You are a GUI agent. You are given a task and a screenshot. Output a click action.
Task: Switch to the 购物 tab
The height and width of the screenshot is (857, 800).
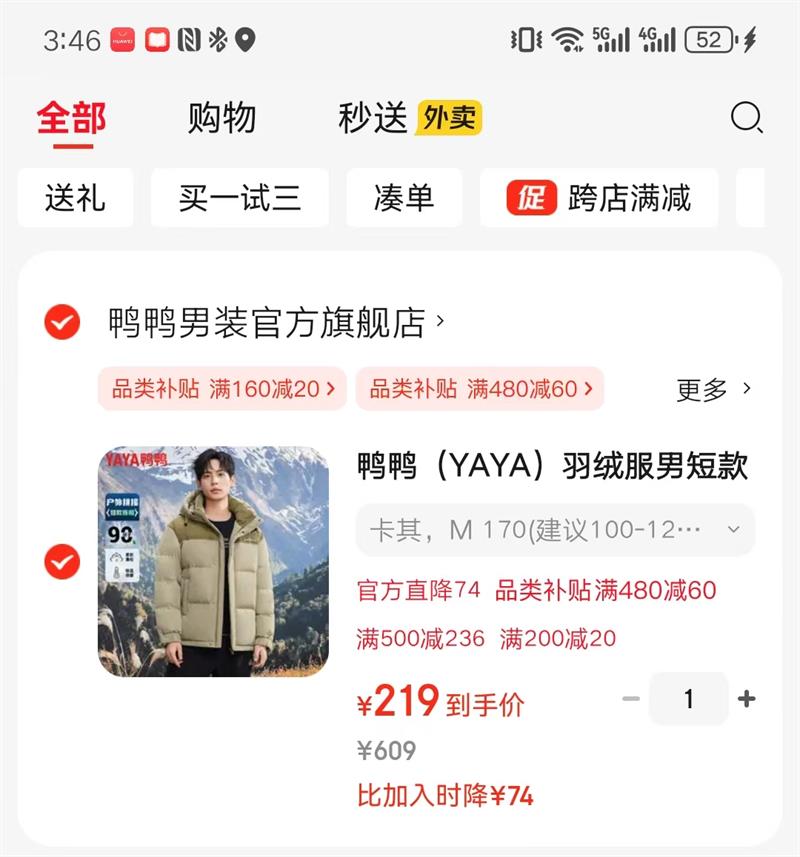pos(222,118)
